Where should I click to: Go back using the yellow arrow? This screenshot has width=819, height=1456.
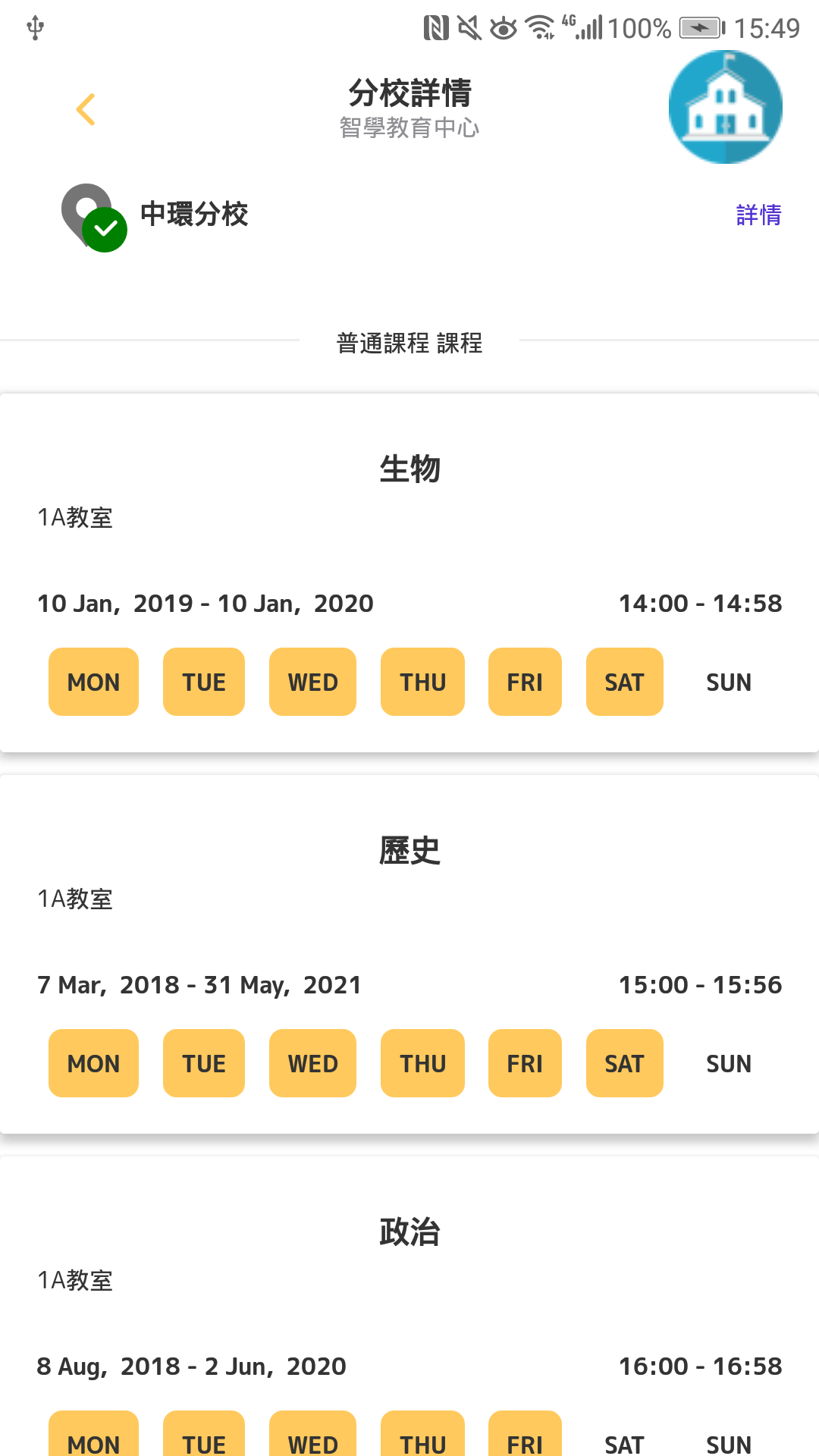point(86,109)
